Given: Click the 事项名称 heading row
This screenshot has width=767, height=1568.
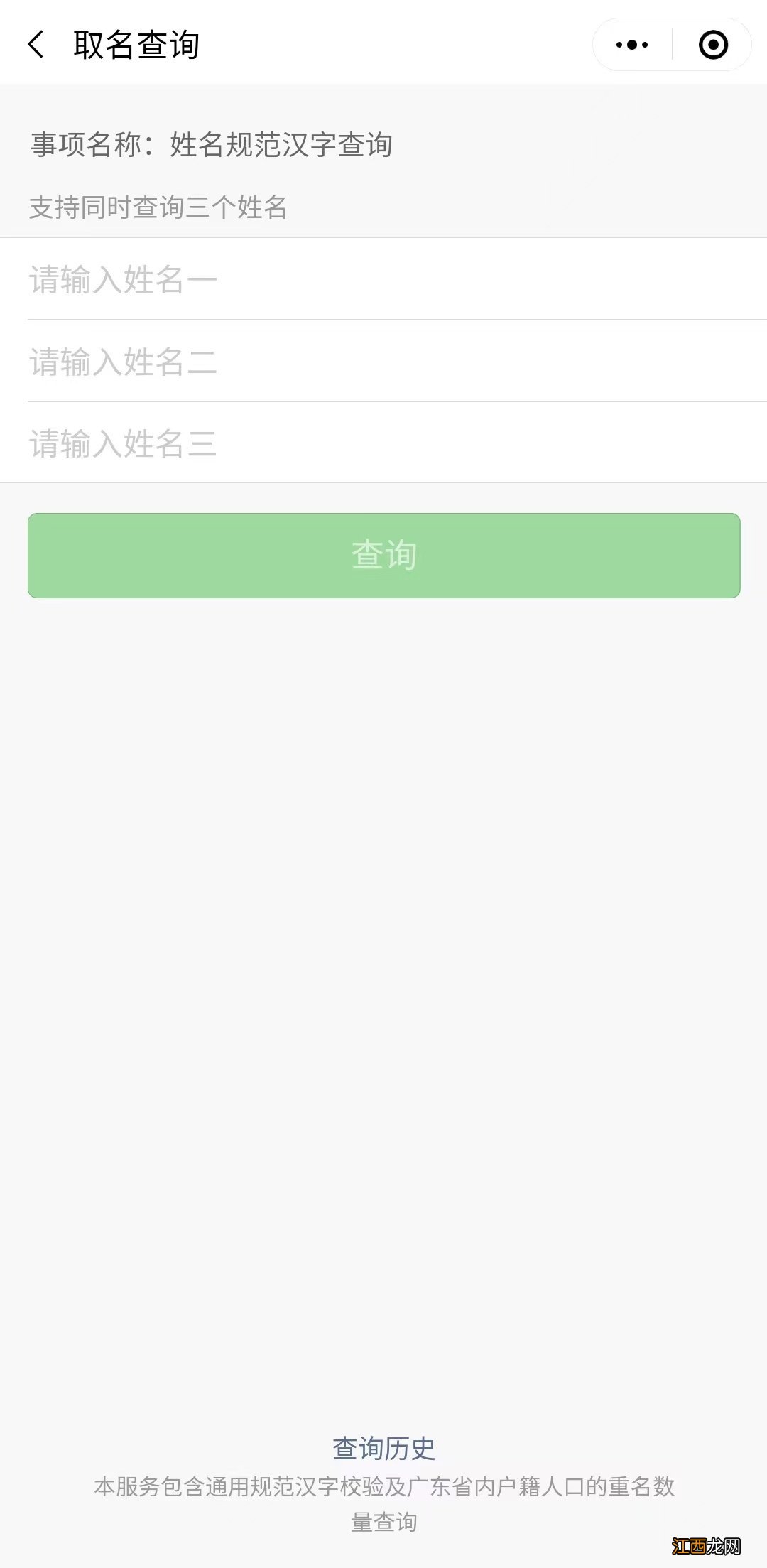Looking at the screenshot, I should pyautogui.click(x=213, y=146).
